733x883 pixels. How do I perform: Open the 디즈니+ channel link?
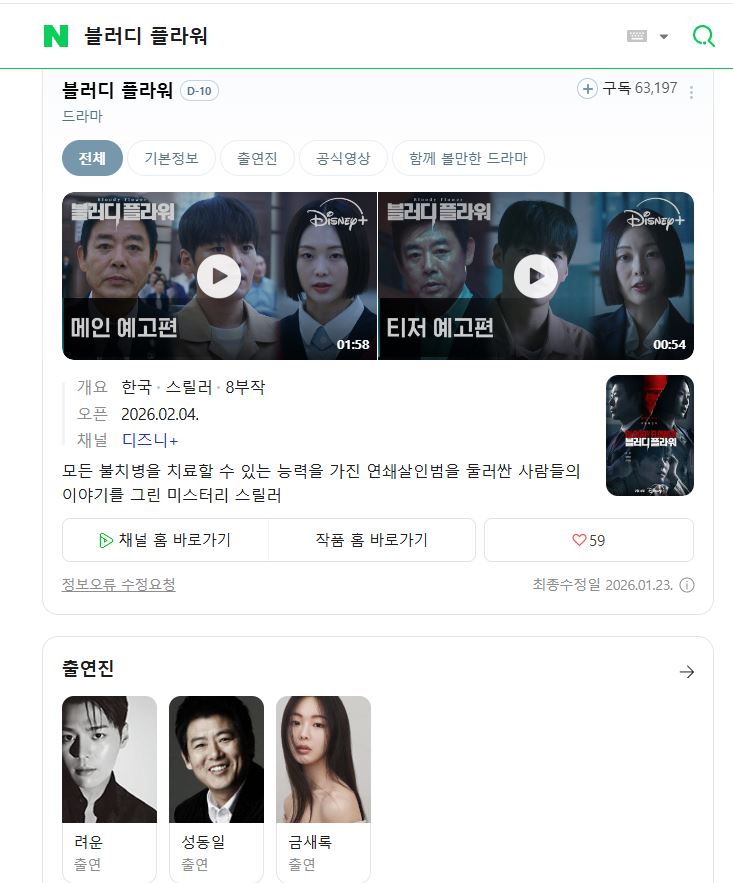(150, 440)
